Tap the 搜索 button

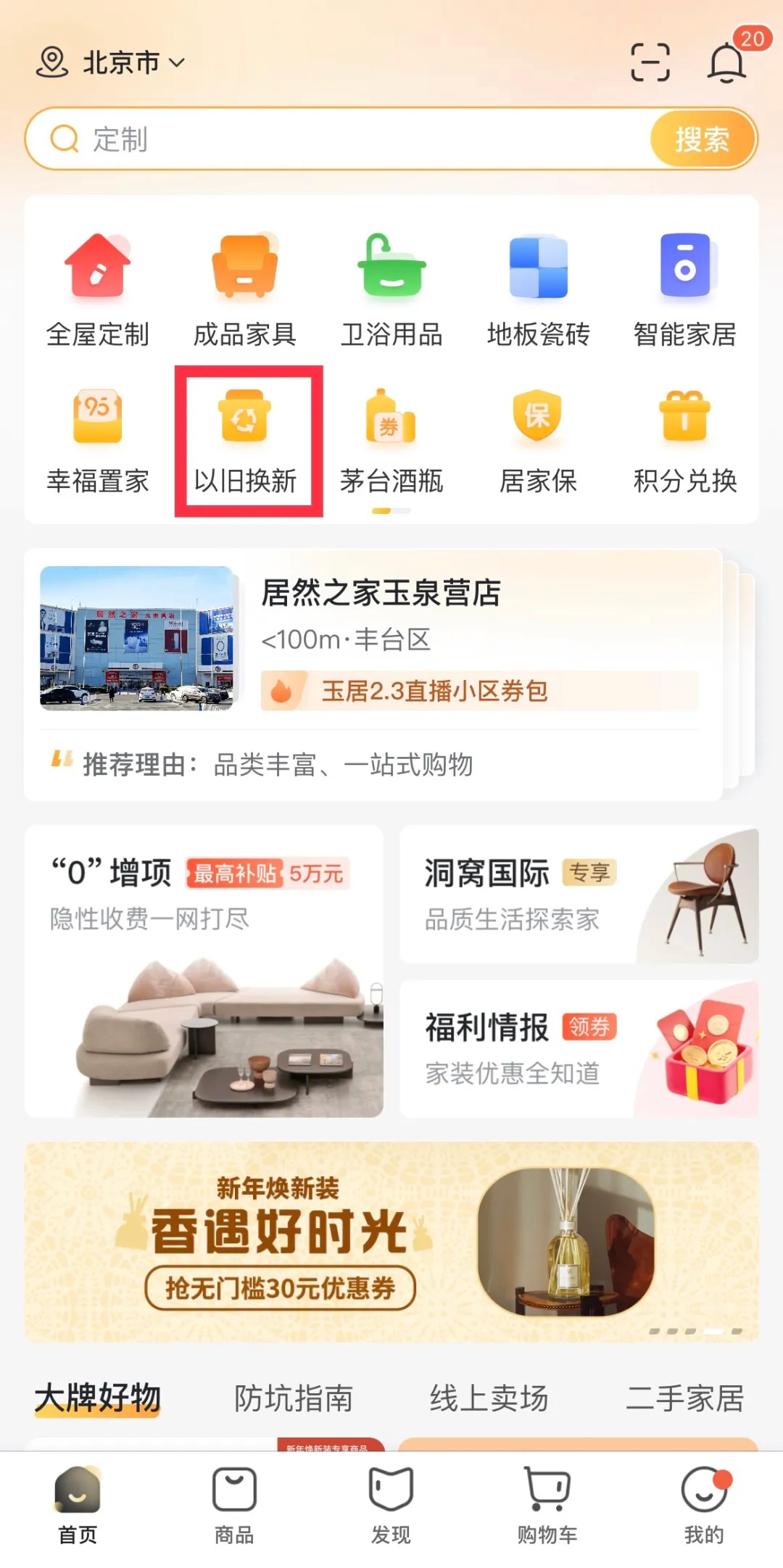click(702, 139)
